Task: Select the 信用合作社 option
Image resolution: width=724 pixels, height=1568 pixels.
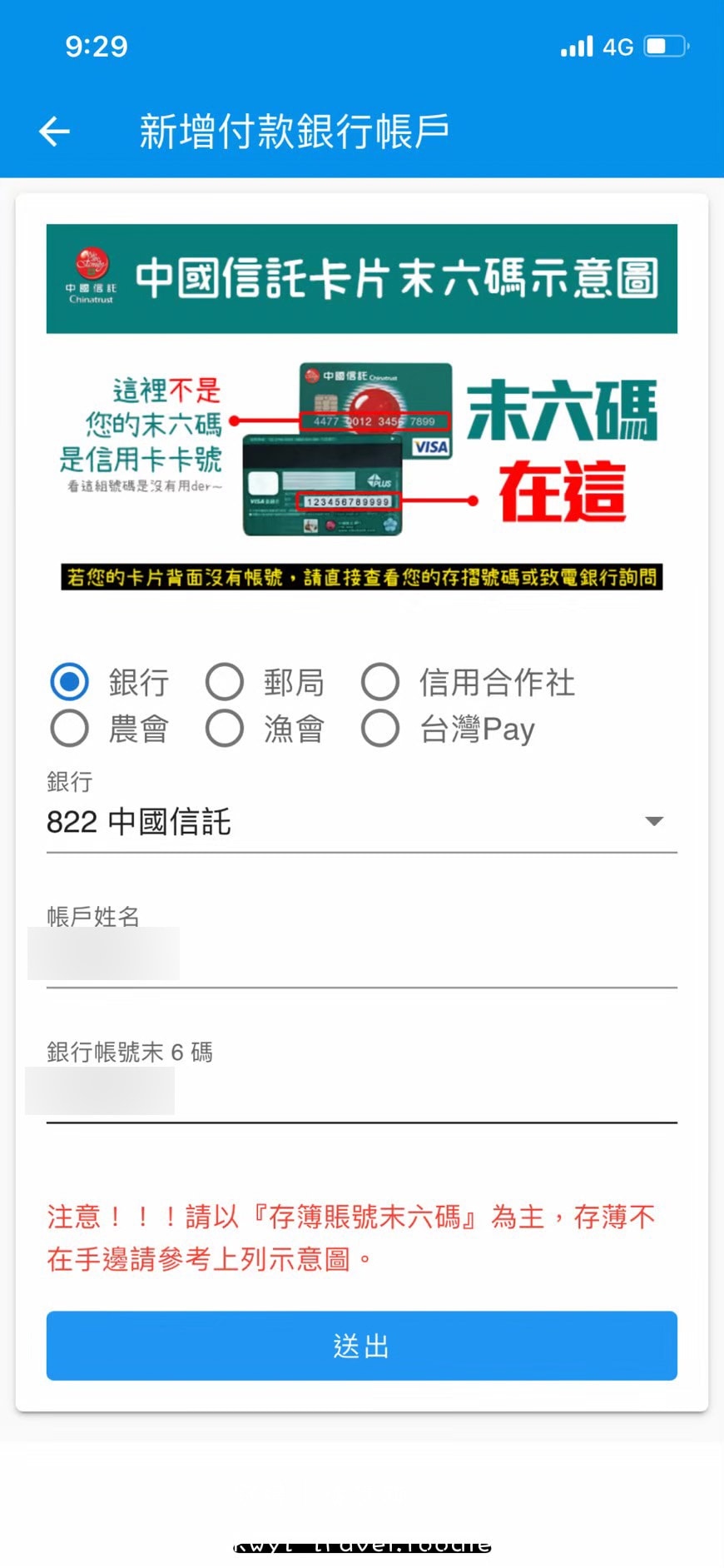Action: (x=380, y=682)
